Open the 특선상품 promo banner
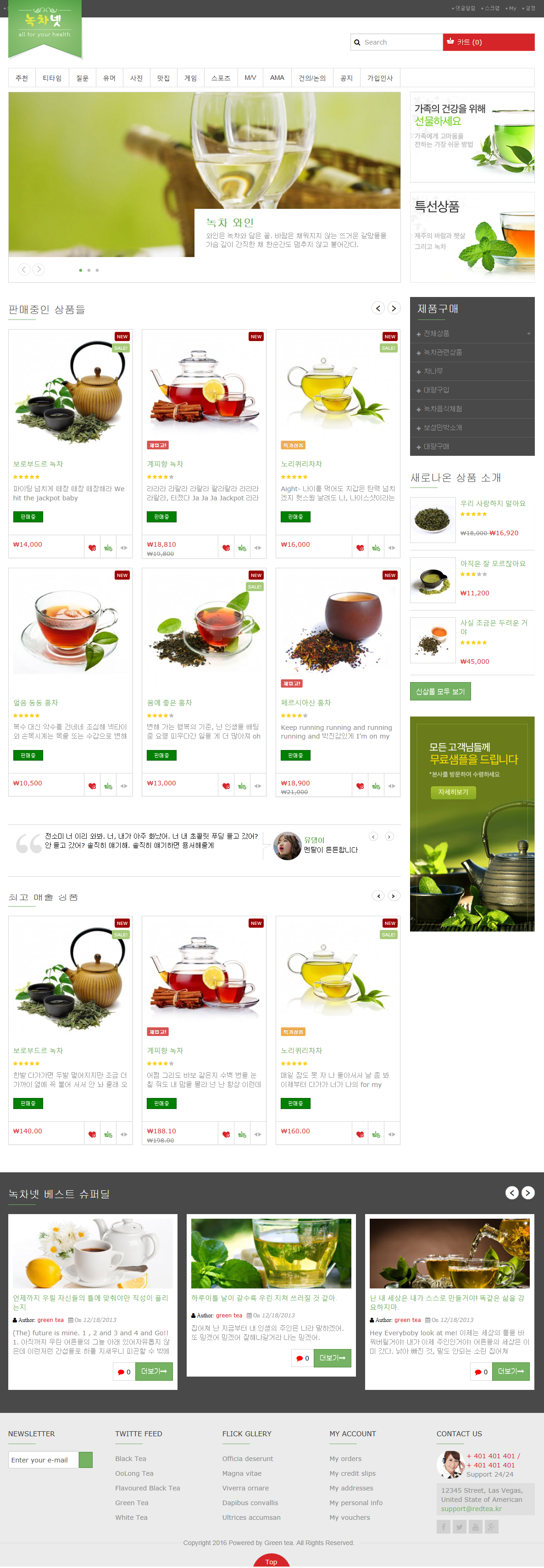Image resolution: width=544 pixels, height=1568 pixels. (x=472, y=237)
